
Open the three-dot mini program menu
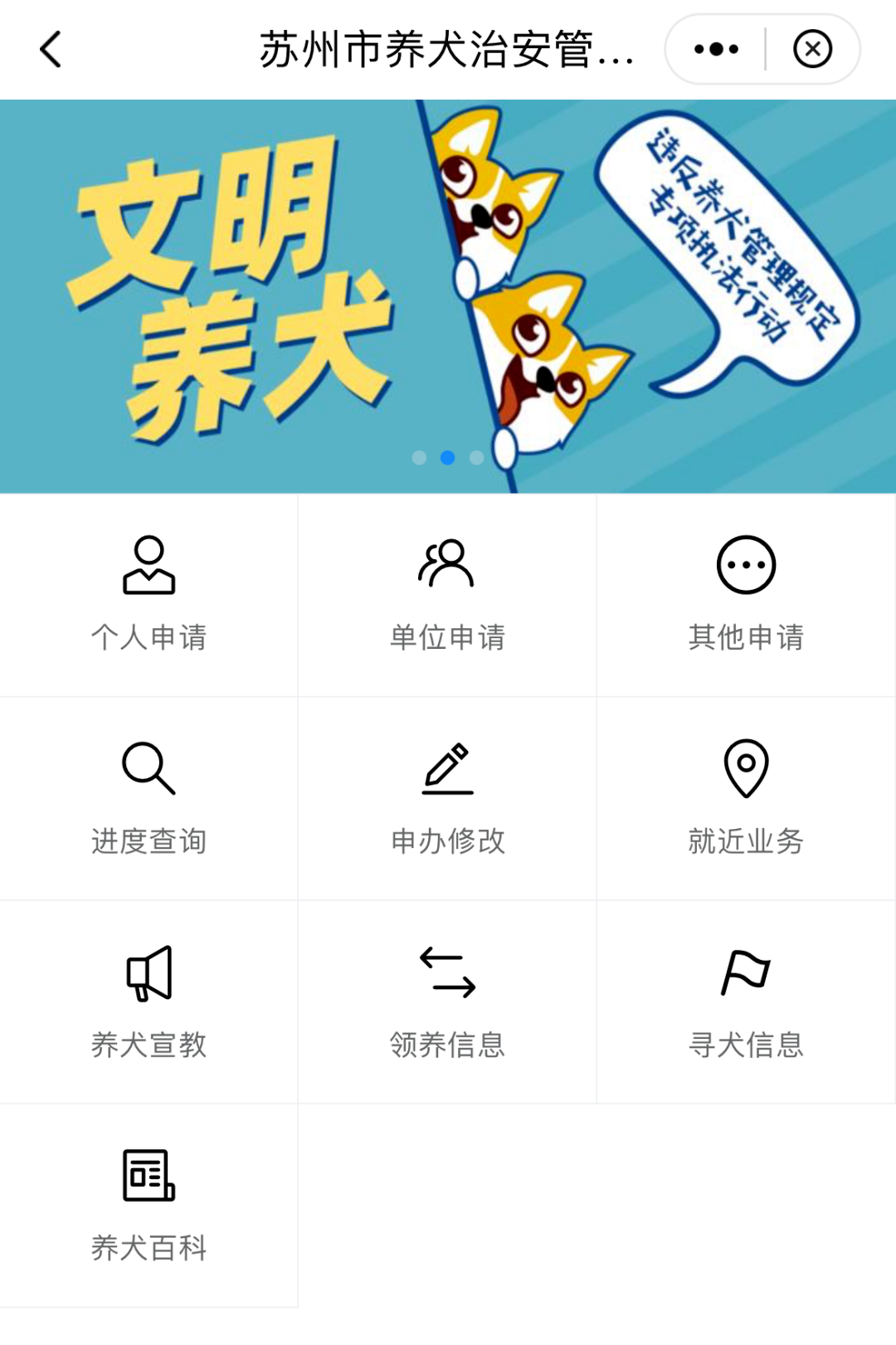pyautogui.click(x=716, y=50)
